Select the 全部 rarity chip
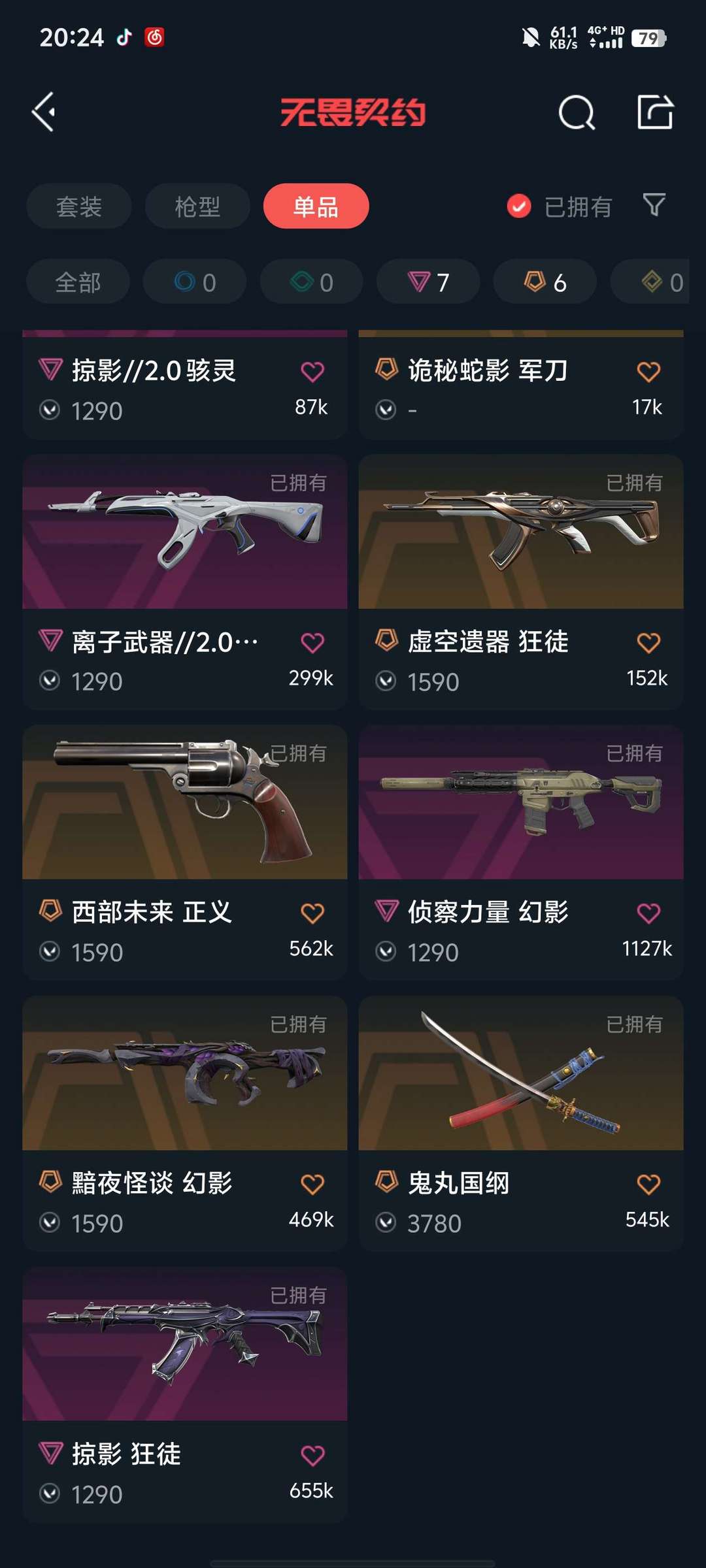 pyautogui.click(x=78, y=282)
